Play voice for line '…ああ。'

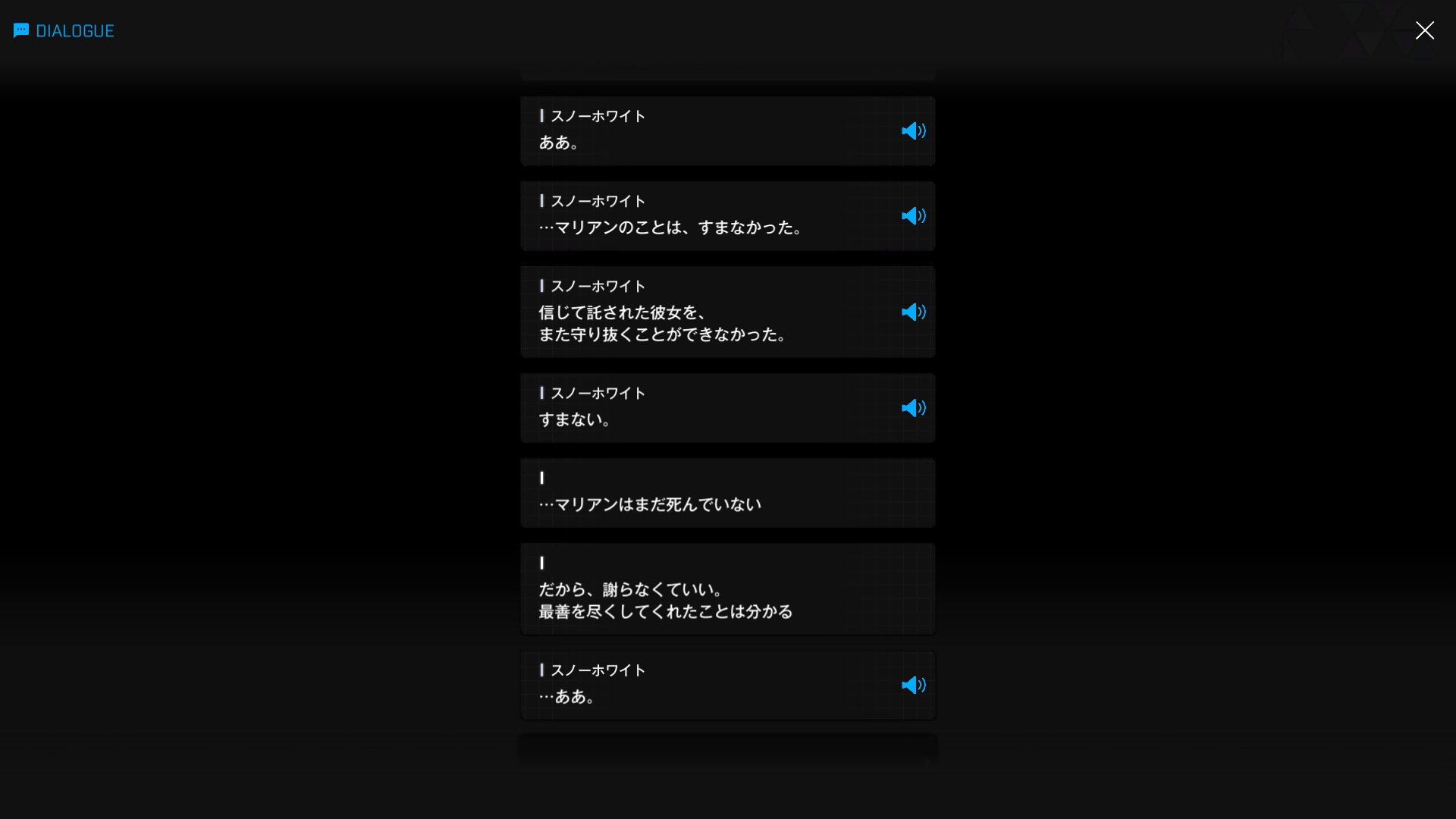pyautogui.click(x=913, y=686)
